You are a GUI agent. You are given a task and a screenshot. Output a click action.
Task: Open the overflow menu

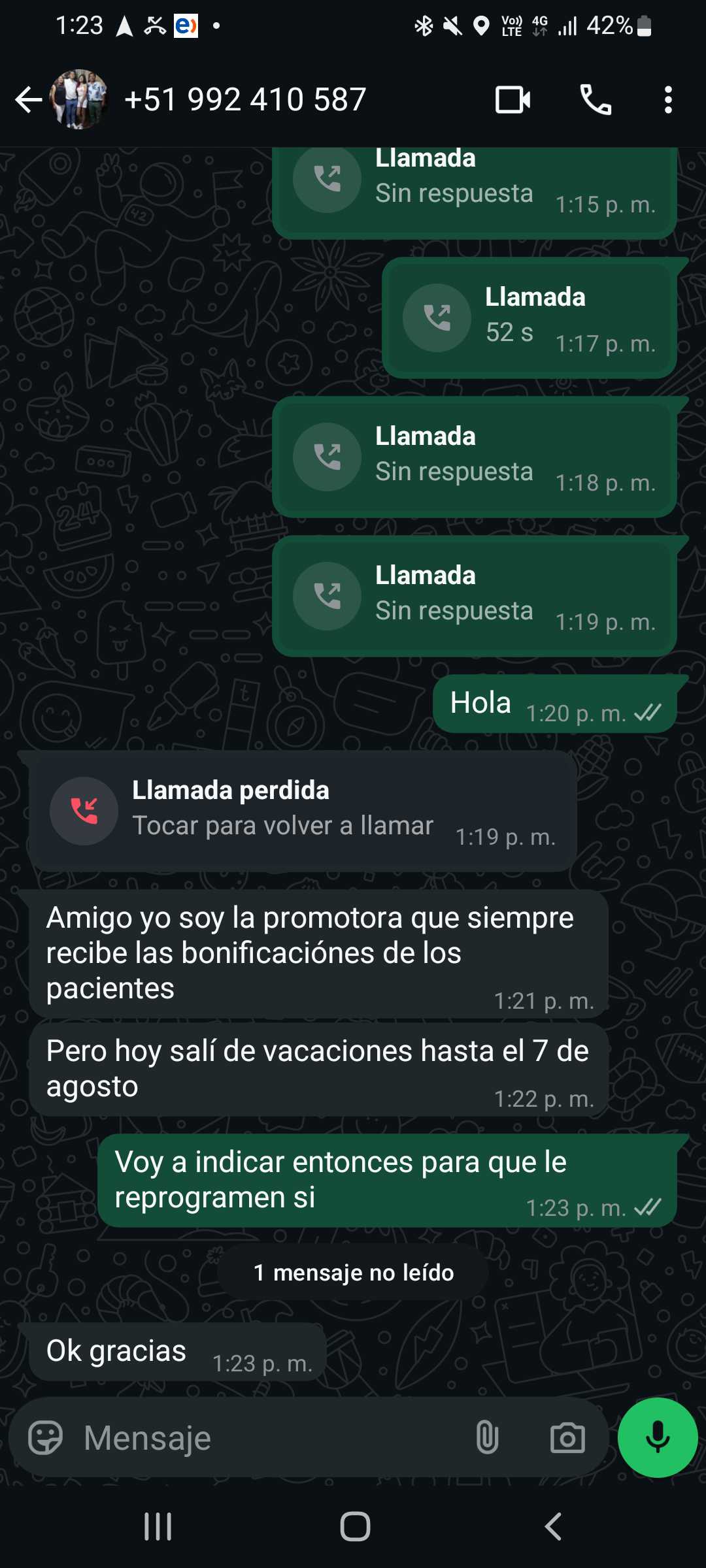coord(667,100)
